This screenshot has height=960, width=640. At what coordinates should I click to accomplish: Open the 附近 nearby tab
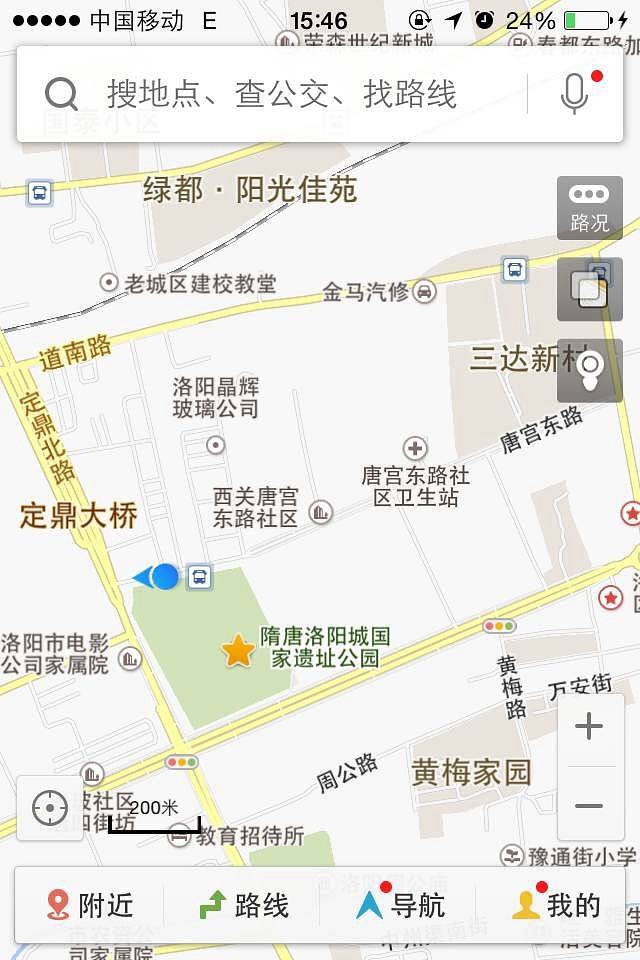[x=90, y=906]
